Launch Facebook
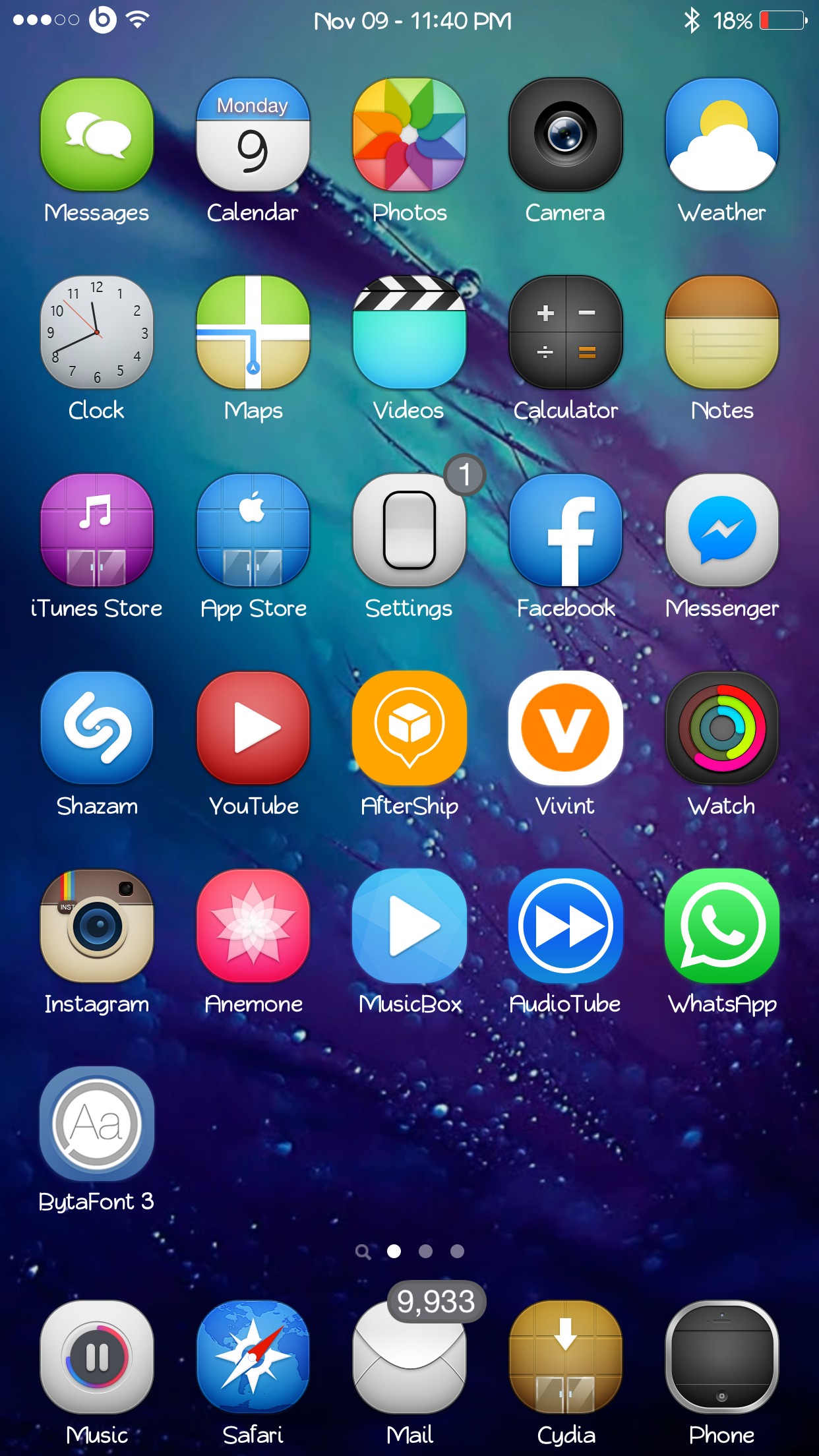This screenshot has width=819, height=1456. click(x=566, y=531)
